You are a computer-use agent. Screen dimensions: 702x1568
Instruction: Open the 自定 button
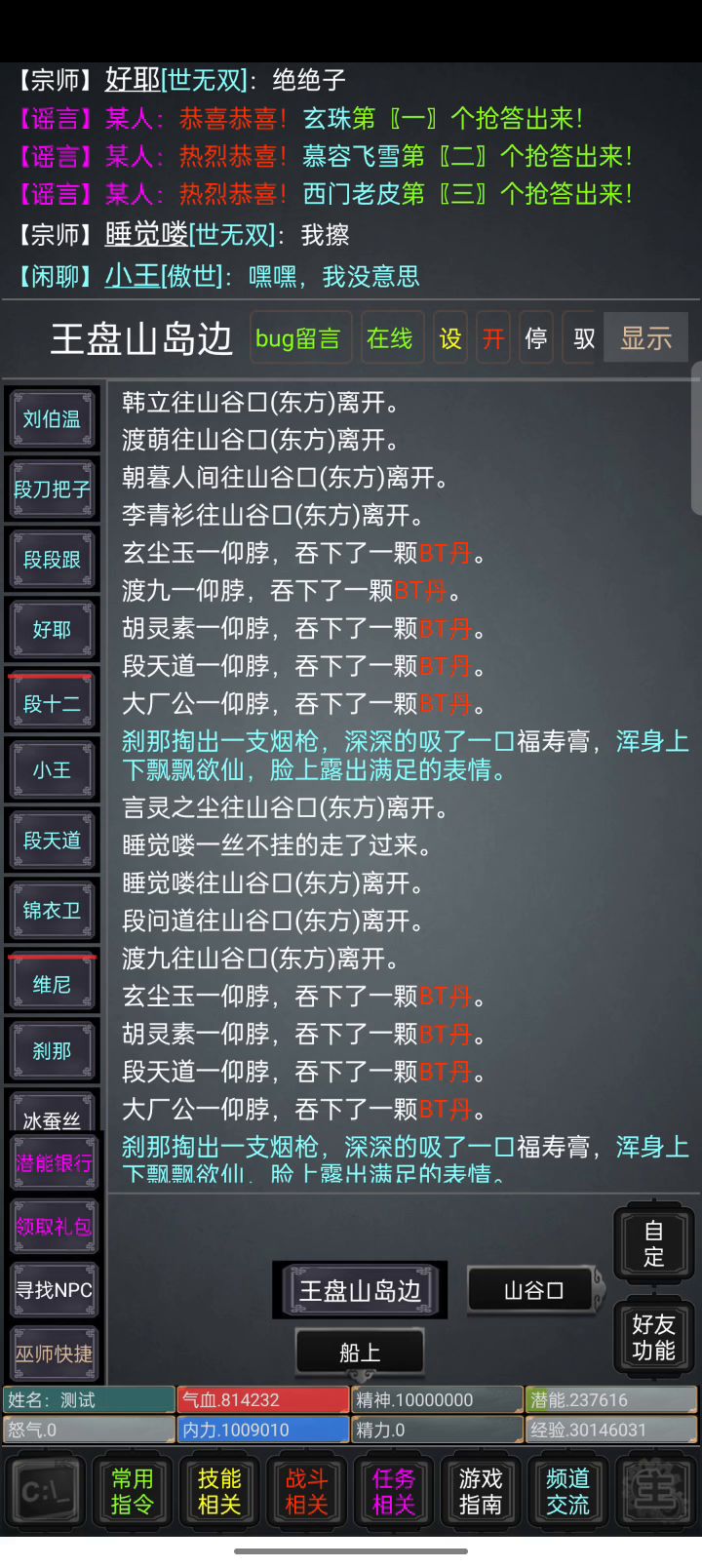pyautogui.click(x=653, y=1243)
